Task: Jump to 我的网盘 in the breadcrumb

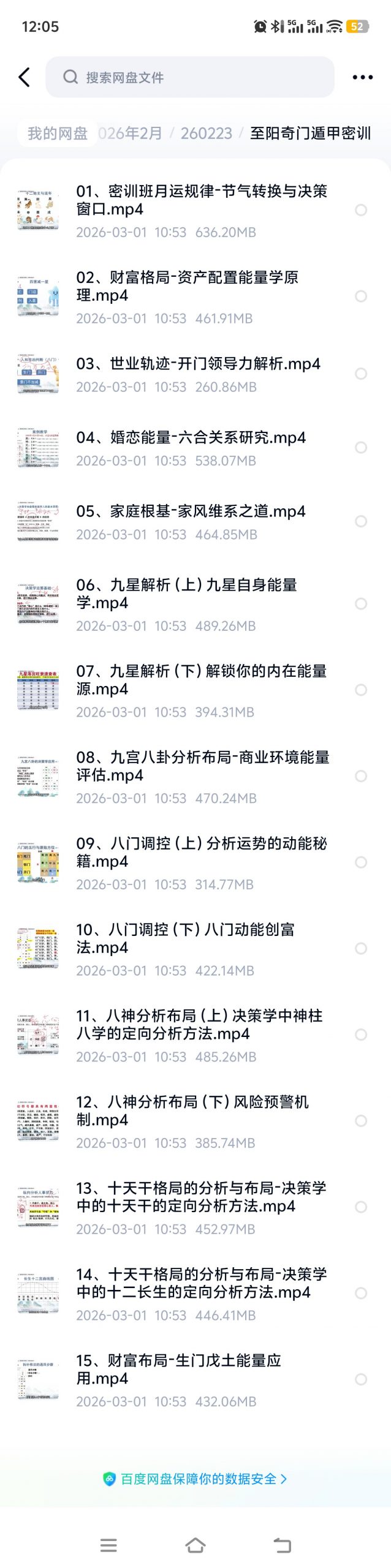Action: pyautogui.click(x=58, y=134)
